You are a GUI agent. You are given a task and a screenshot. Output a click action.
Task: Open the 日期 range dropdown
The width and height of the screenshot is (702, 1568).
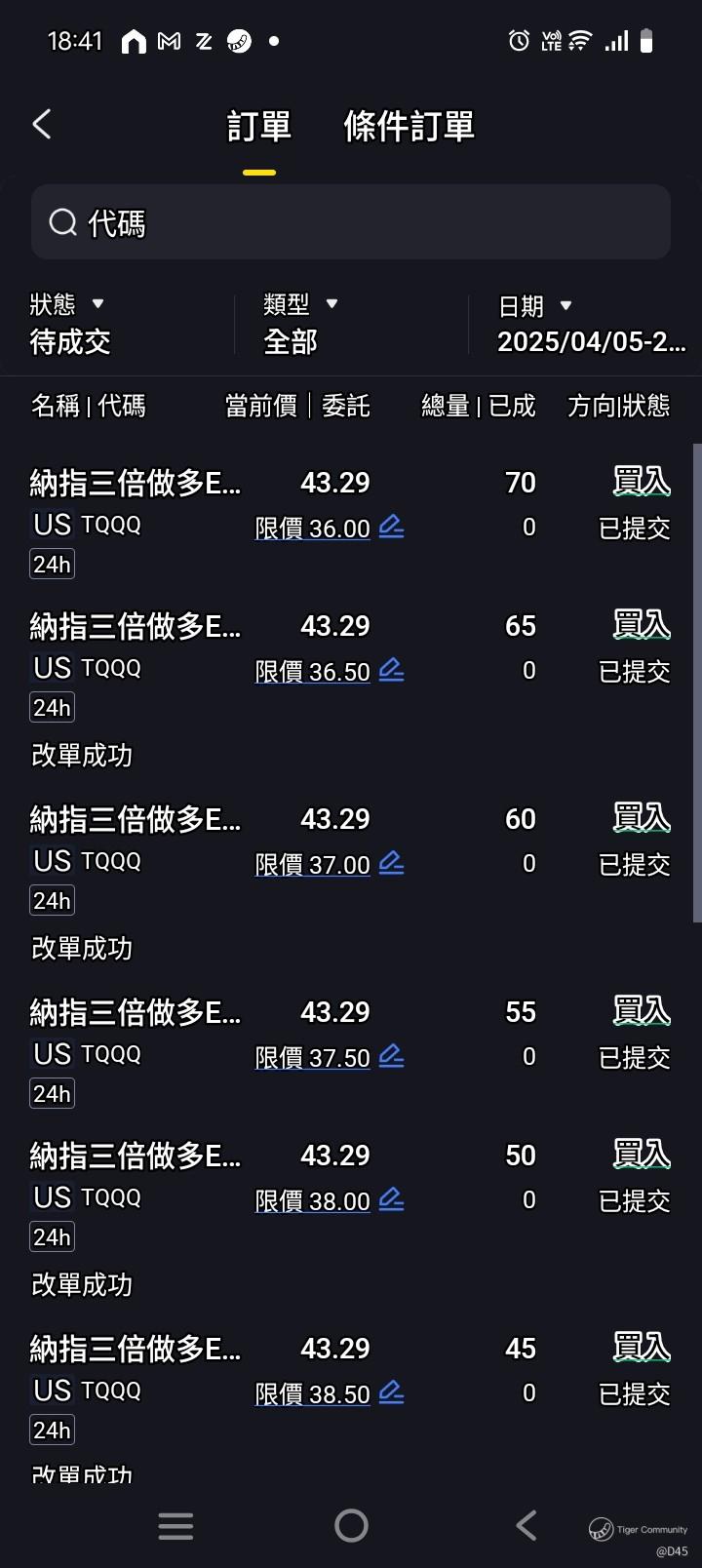pyautogui.click(x=590, y=324)
